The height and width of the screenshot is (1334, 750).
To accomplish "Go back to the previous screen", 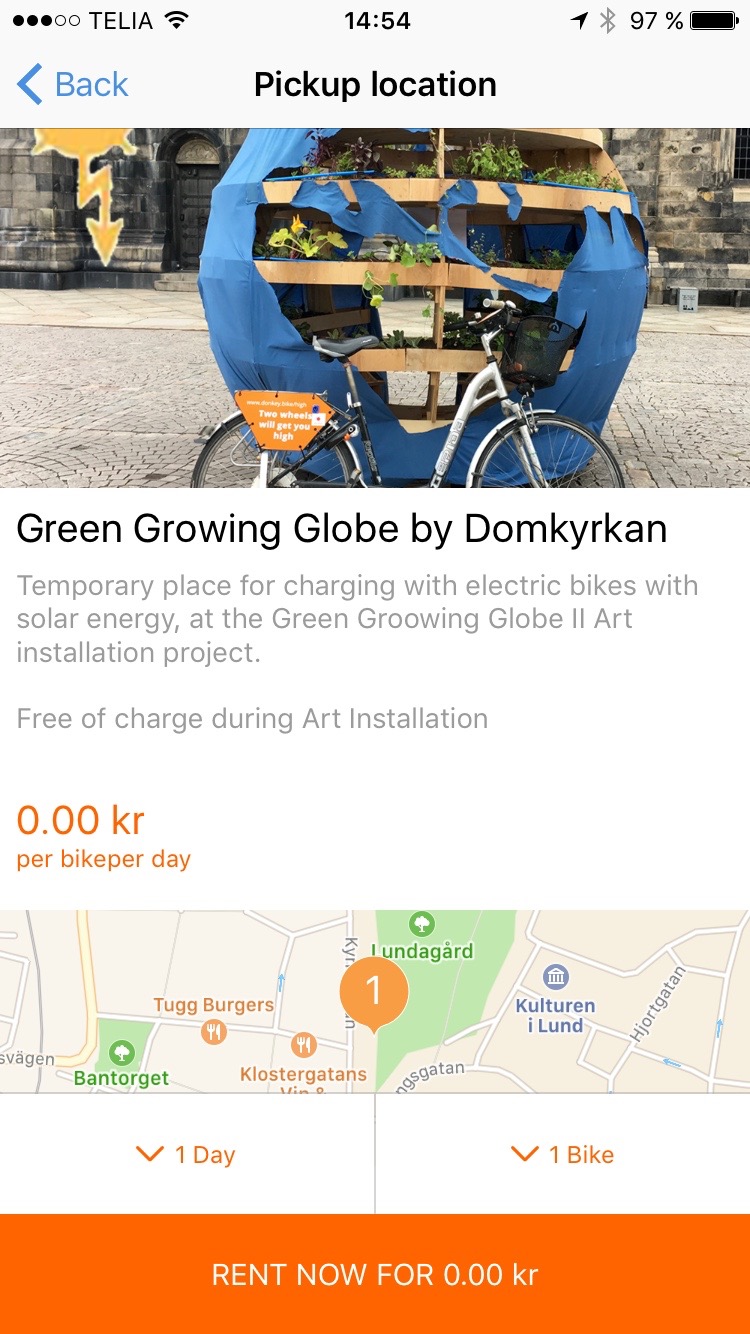I will 73,85.
